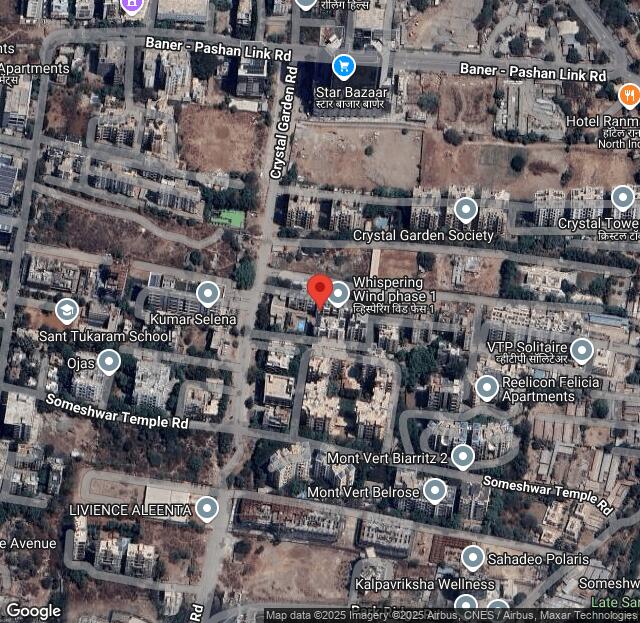Select the Crystal Tower marker
Screen dimensions: 640x623
click(x=623, y=197)
